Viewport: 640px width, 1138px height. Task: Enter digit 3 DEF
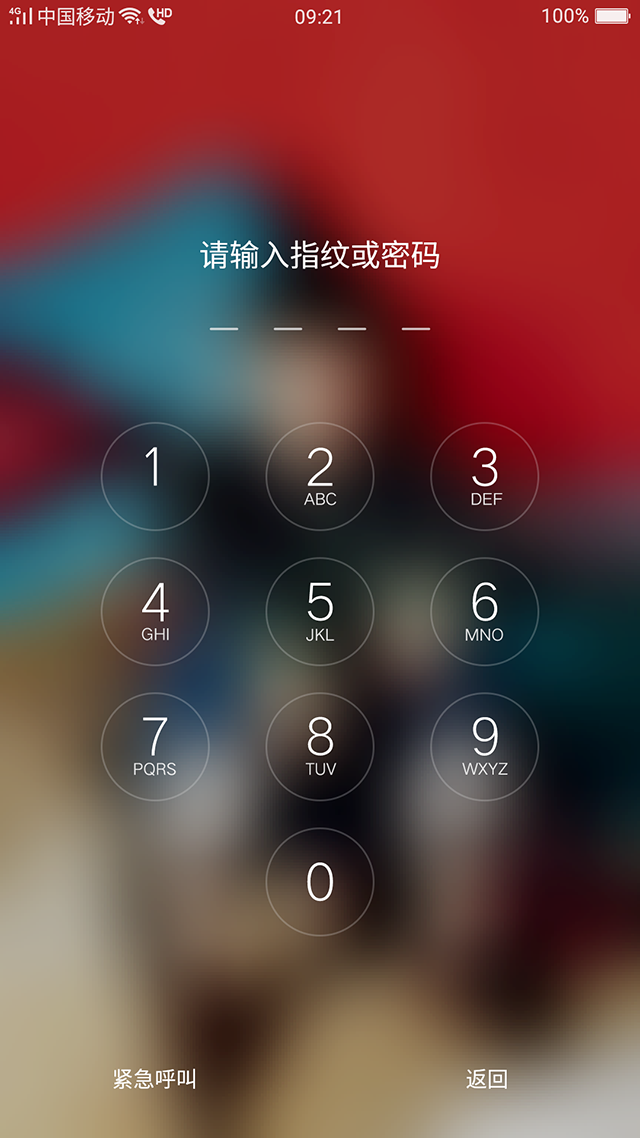click(485, 476)
